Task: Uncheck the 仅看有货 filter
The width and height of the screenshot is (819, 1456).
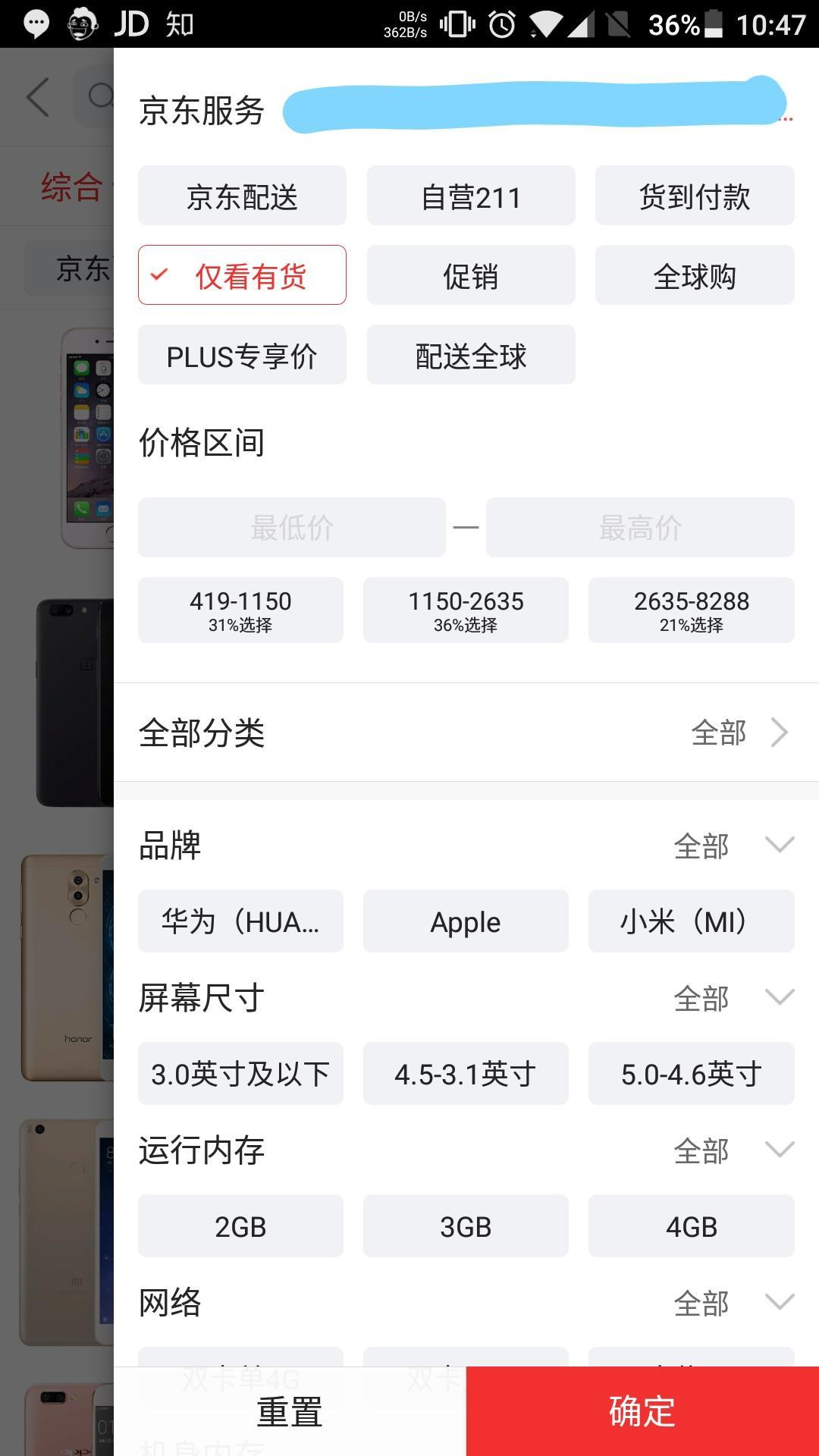Action: (242, 275)
